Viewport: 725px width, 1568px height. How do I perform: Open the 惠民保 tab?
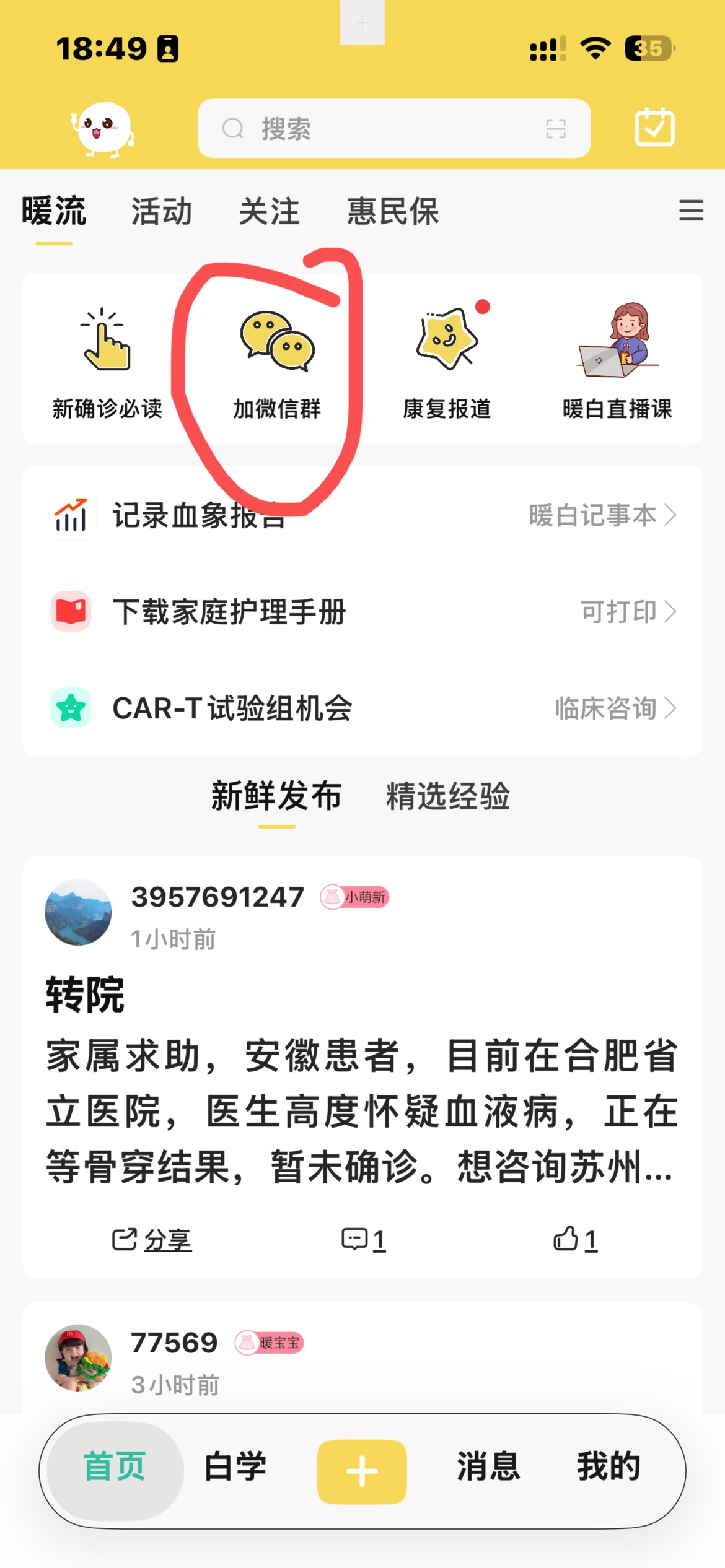(x=393, y=211)
